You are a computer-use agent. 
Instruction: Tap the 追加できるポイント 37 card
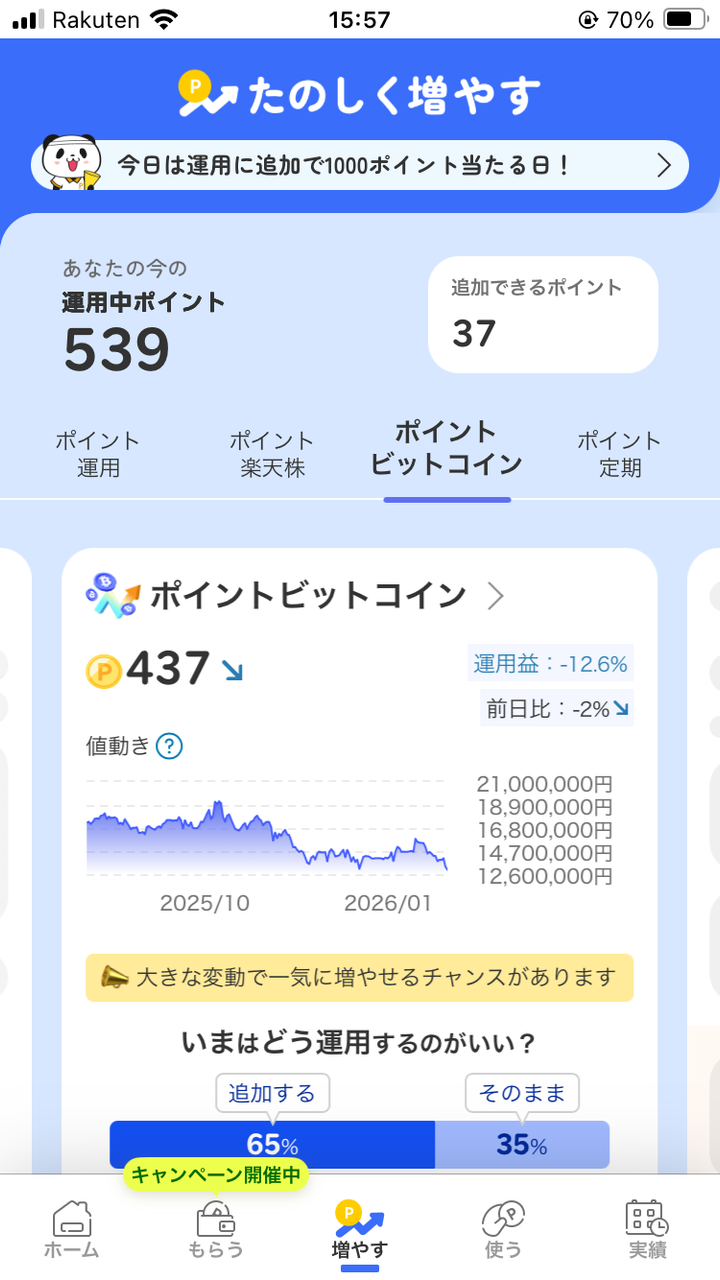click(x=543, y=314)
